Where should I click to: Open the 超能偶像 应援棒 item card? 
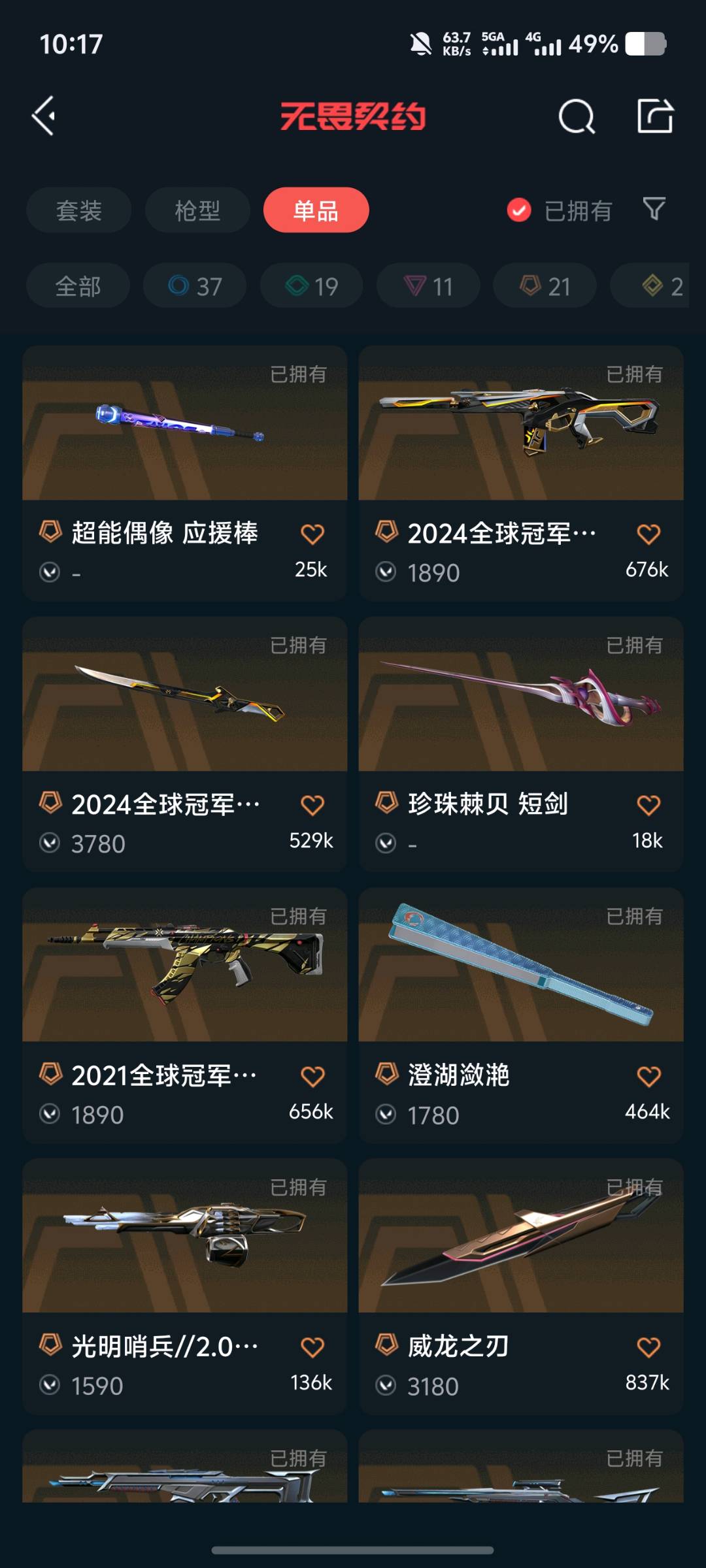tap(184, 457)
